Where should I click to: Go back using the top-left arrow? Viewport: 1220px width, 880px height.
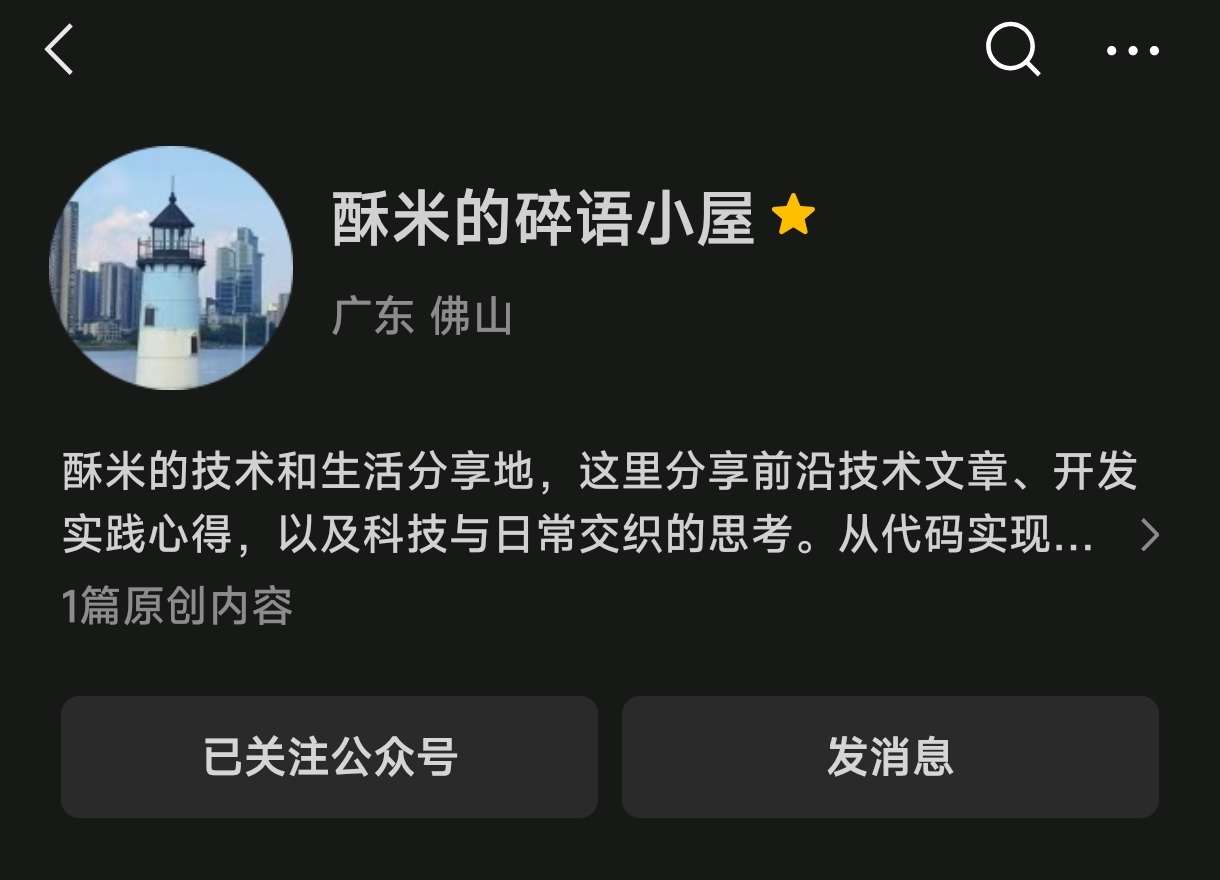tap(59, 50)
